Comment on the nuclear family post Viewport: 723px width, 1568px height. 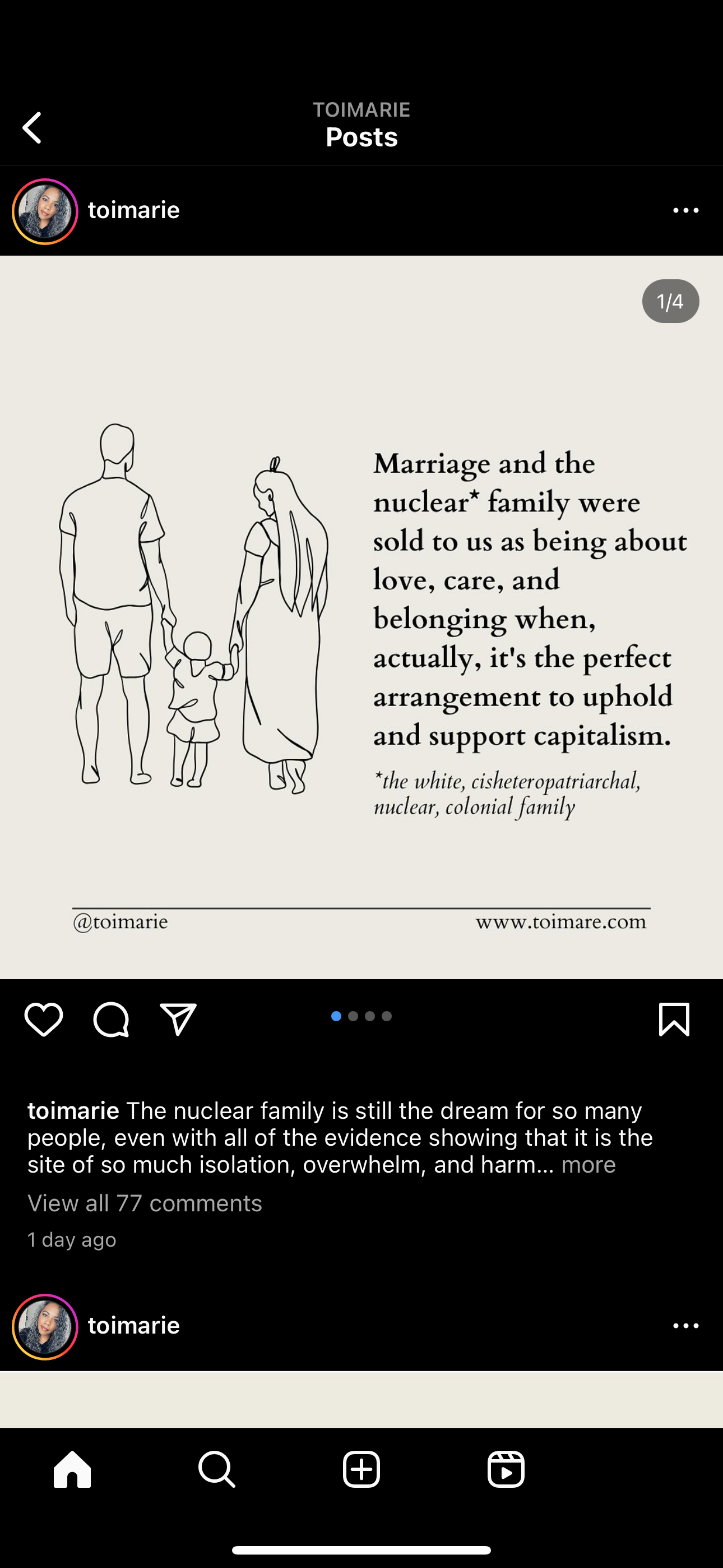(111, 1020)
